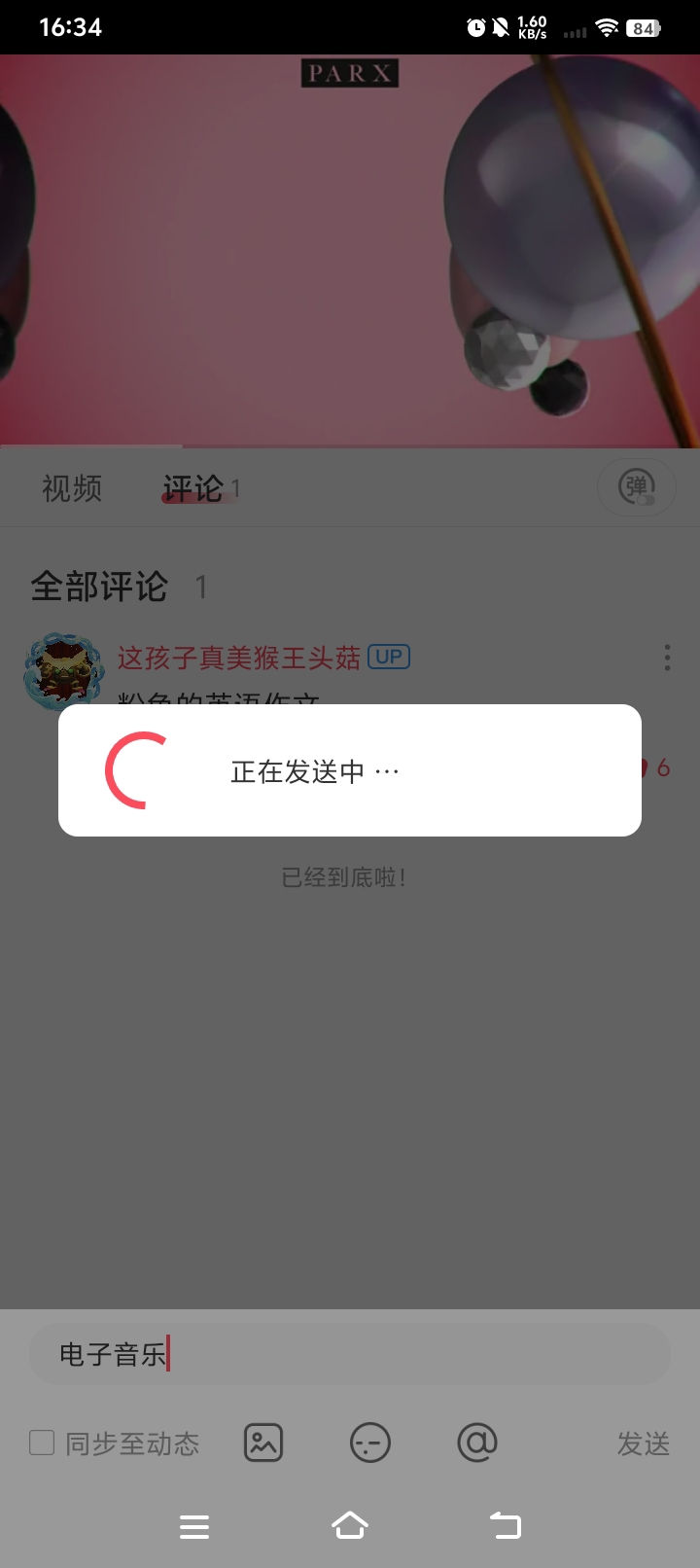The image size is (700, 1568).
Task: Toggle the 弹 danmaku switch
Action: click(637, 487)
